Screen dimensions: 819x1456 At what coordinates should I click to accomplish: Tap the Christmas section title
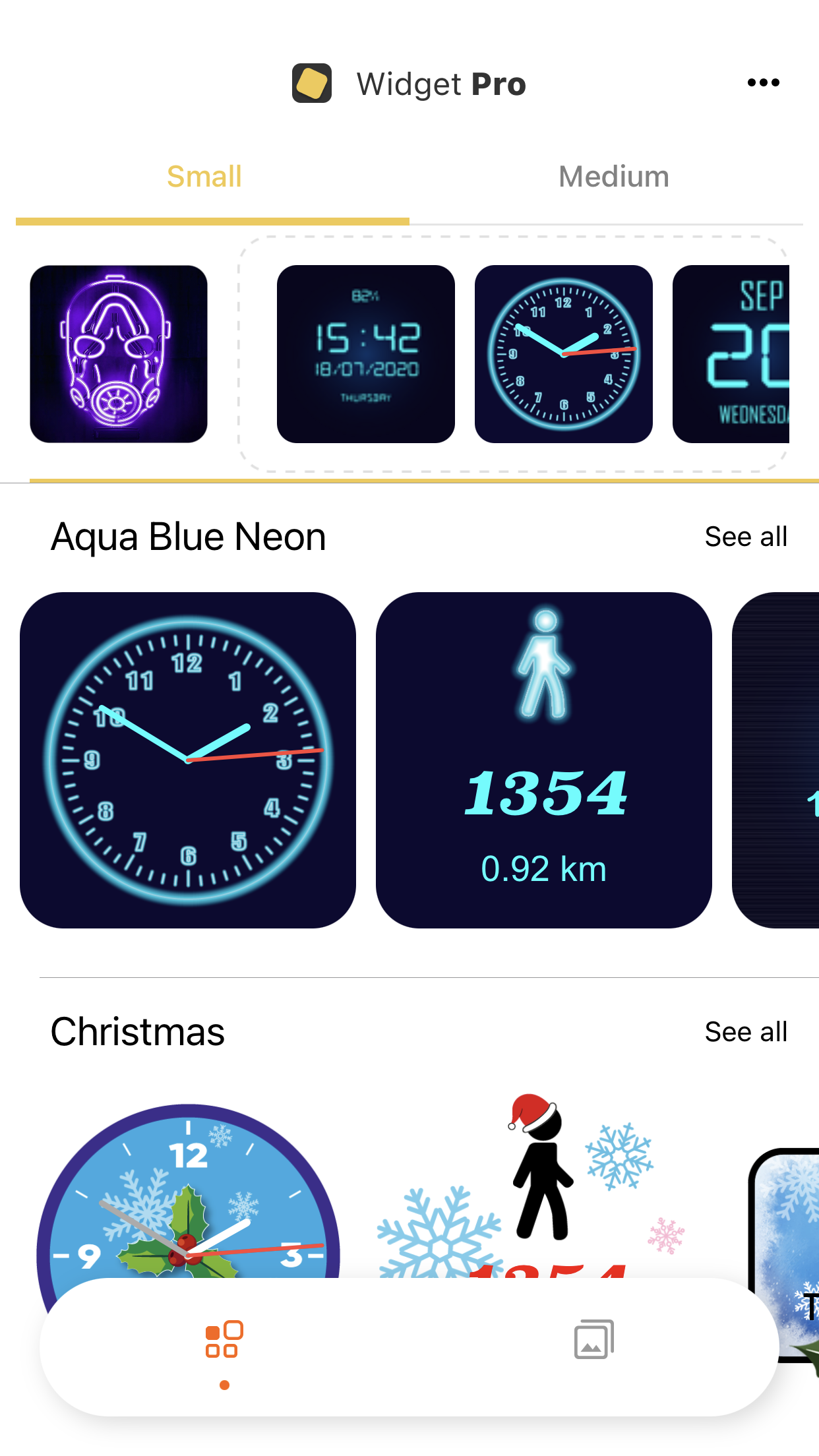(137, 1031)
